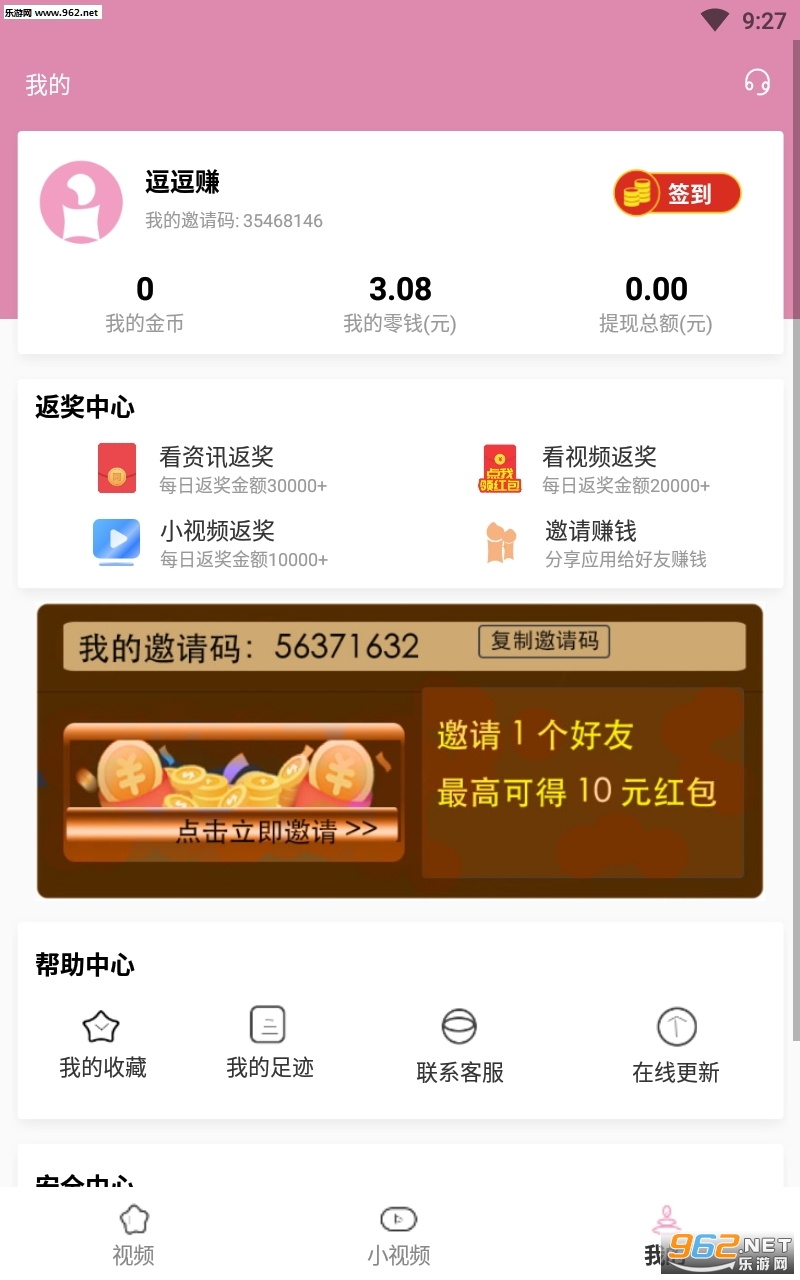Switch to the 小视频 tab
800x1280 pixels.
click(x=398, y=1236)
